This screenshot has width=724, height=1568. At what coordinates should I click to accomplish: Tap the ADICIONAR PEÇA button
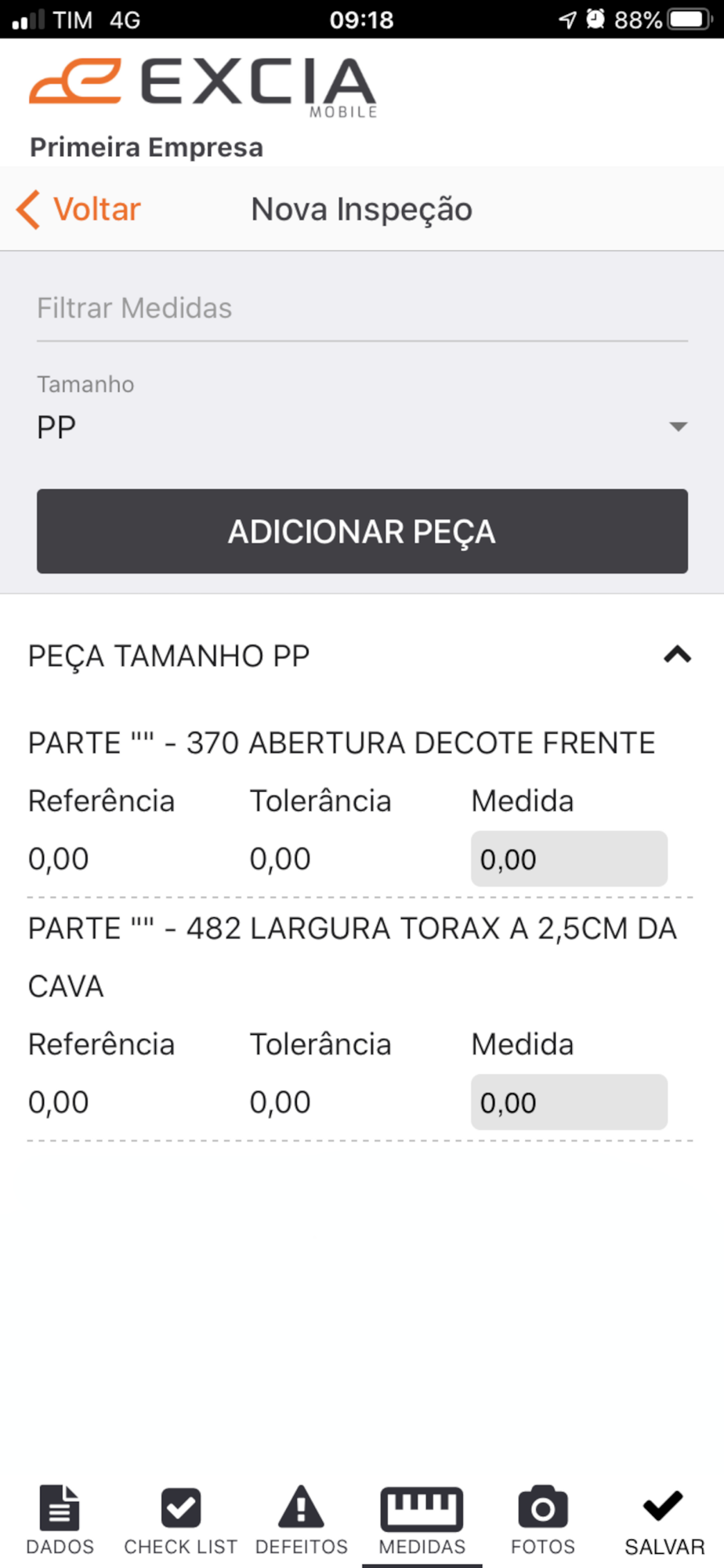362,532
